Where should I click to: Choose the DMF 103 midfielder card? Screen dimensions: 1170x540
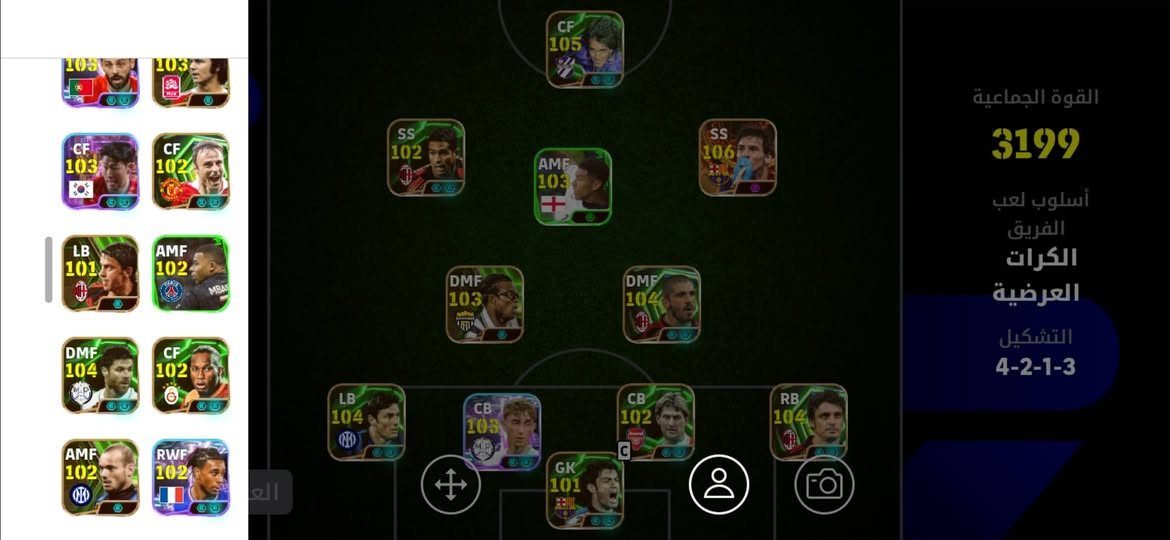pyautogui.click(x=485, y=304)
